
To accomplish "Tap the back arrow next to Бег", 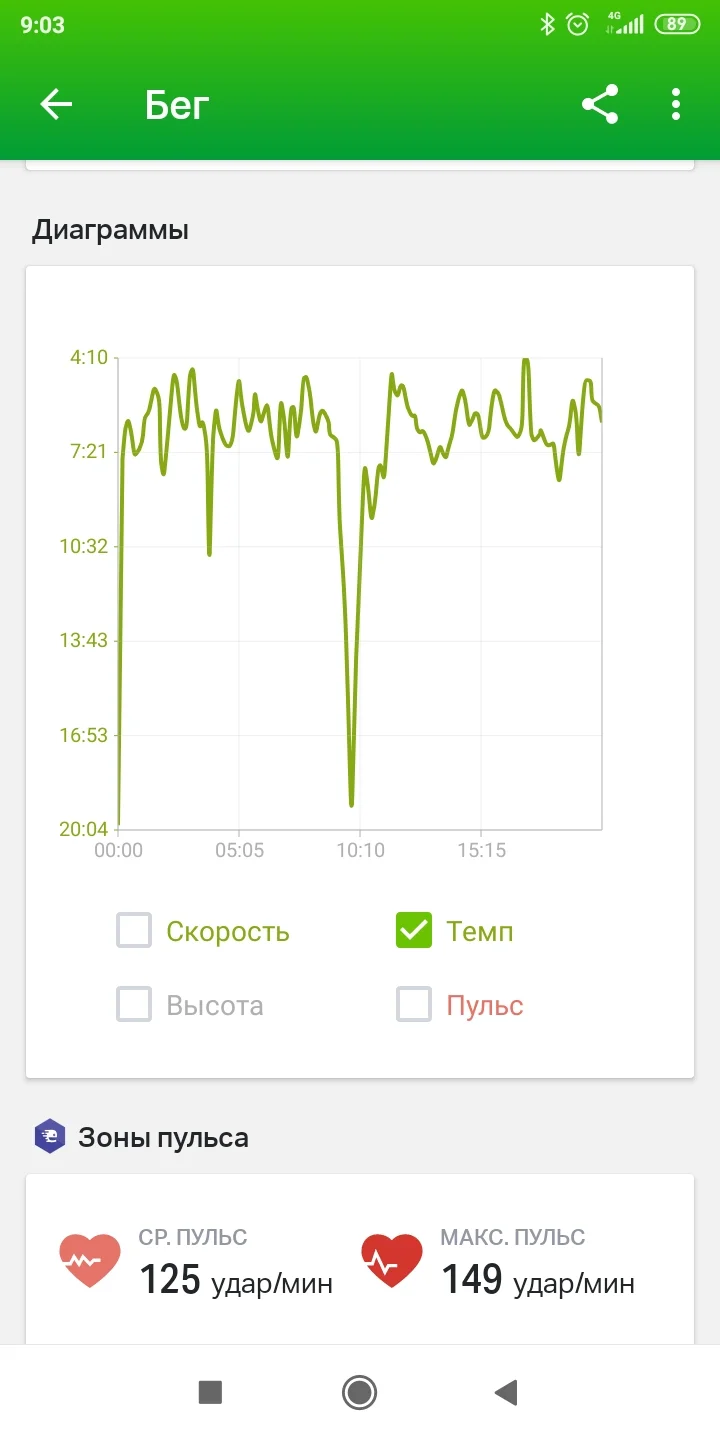I will 57,104.
